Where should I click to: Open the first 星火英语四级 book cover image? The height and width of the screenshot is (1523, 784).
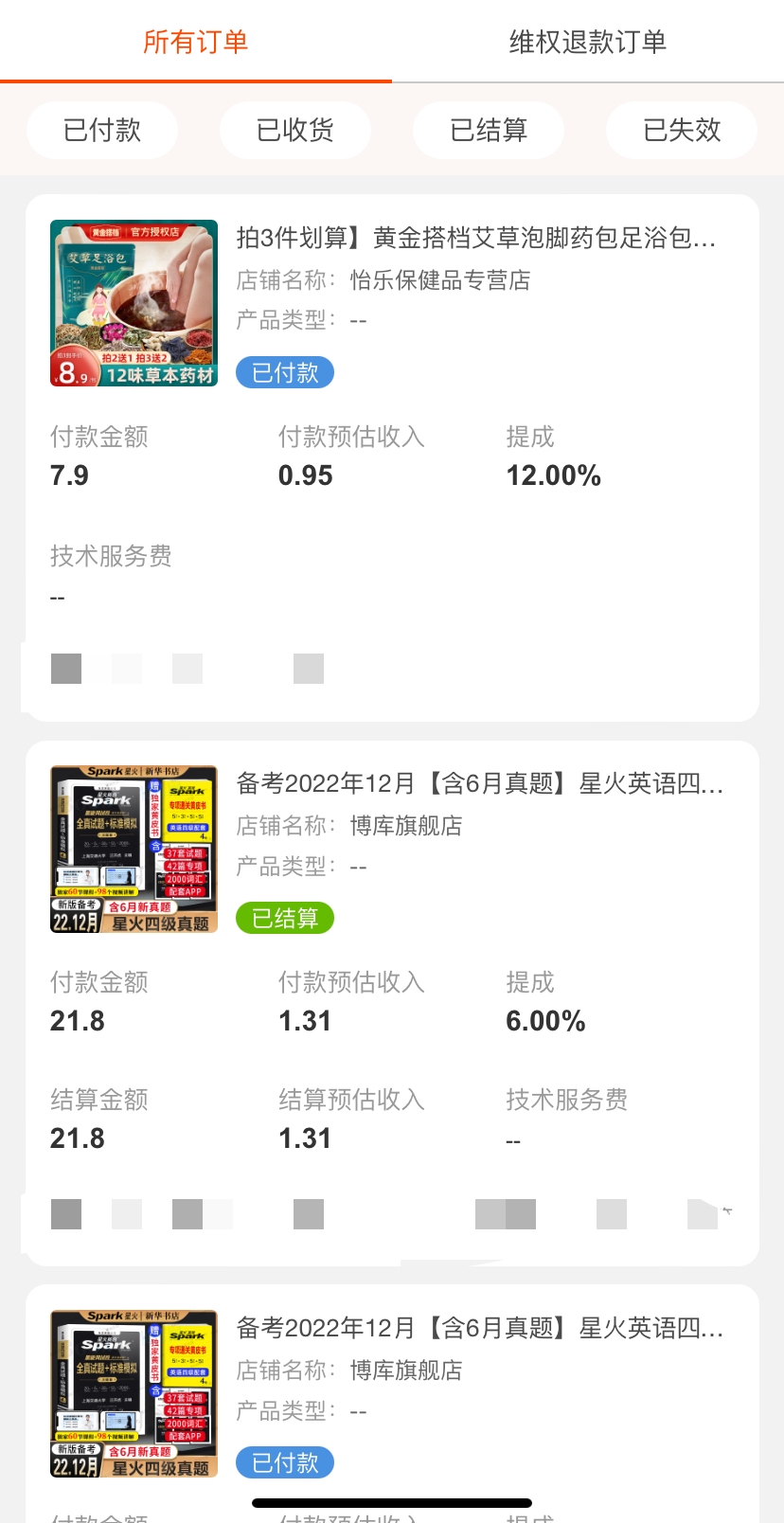[133, 848]
